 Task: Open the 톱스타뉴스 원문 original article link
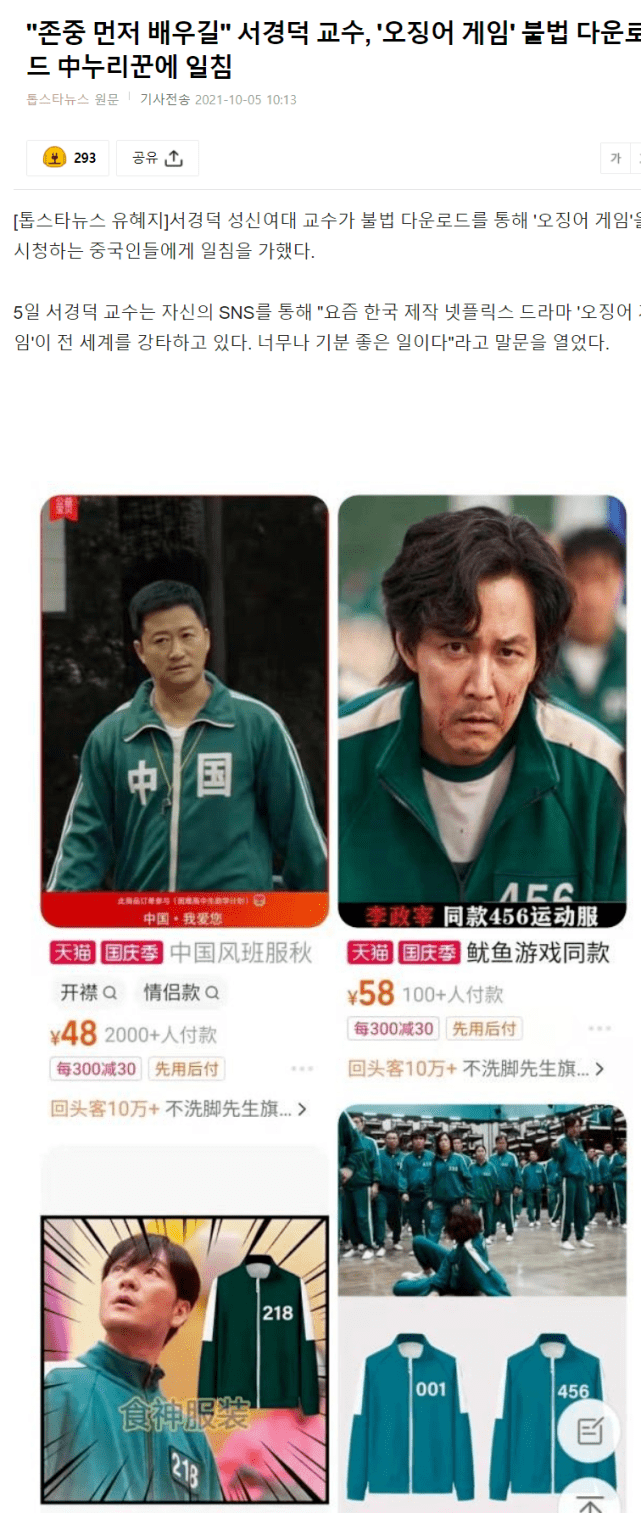tap(72, 99)
